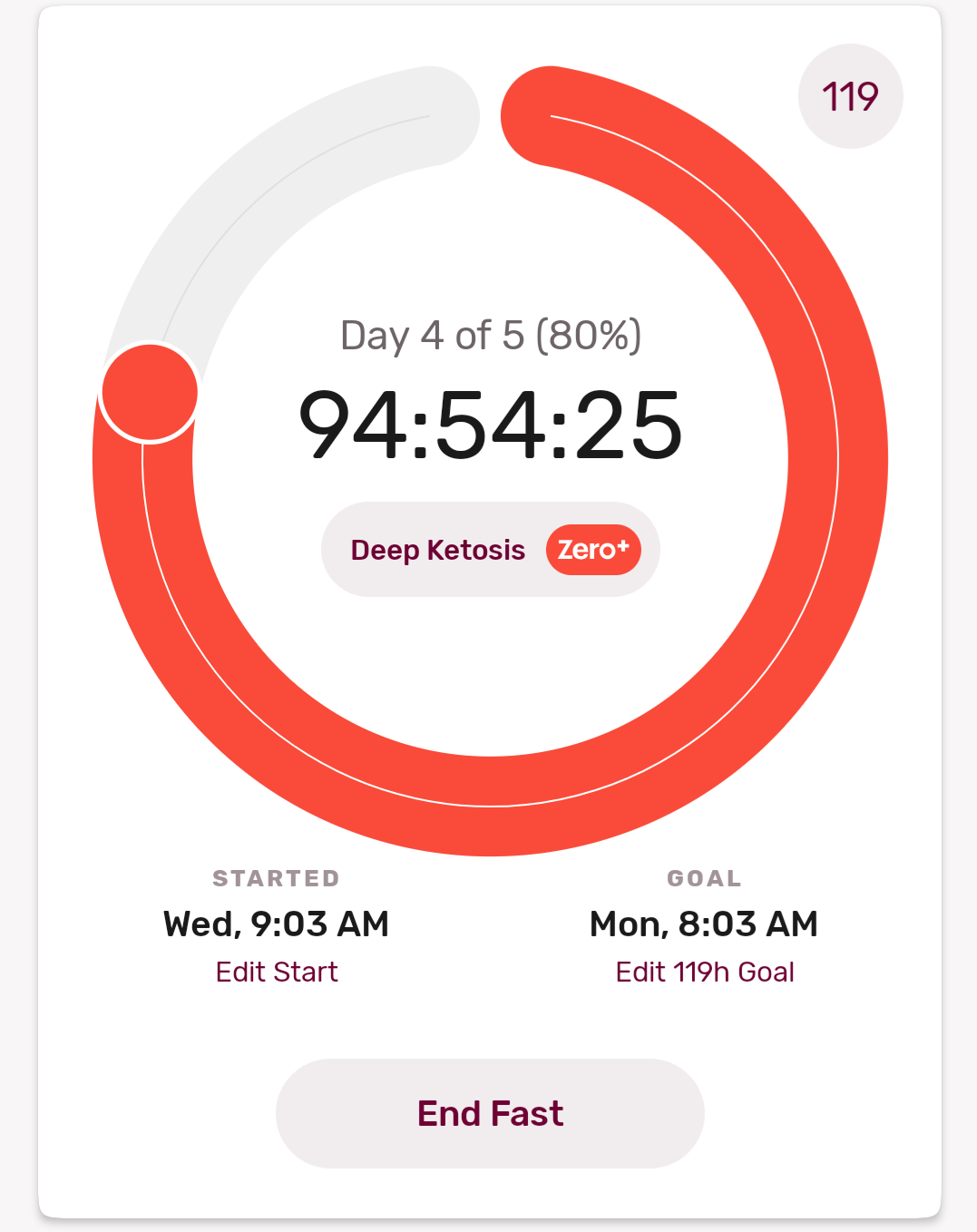
Task: Tap the 119 goal badge
Action: tap(850, 96)
